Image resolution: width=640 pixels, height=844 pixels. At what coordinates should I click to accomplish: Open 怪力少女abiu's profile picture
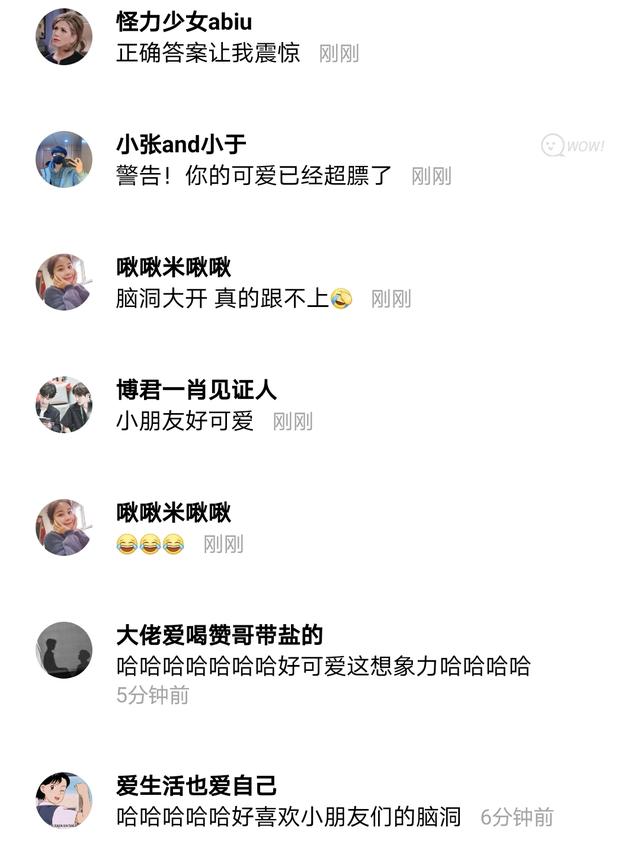[64, 37]
